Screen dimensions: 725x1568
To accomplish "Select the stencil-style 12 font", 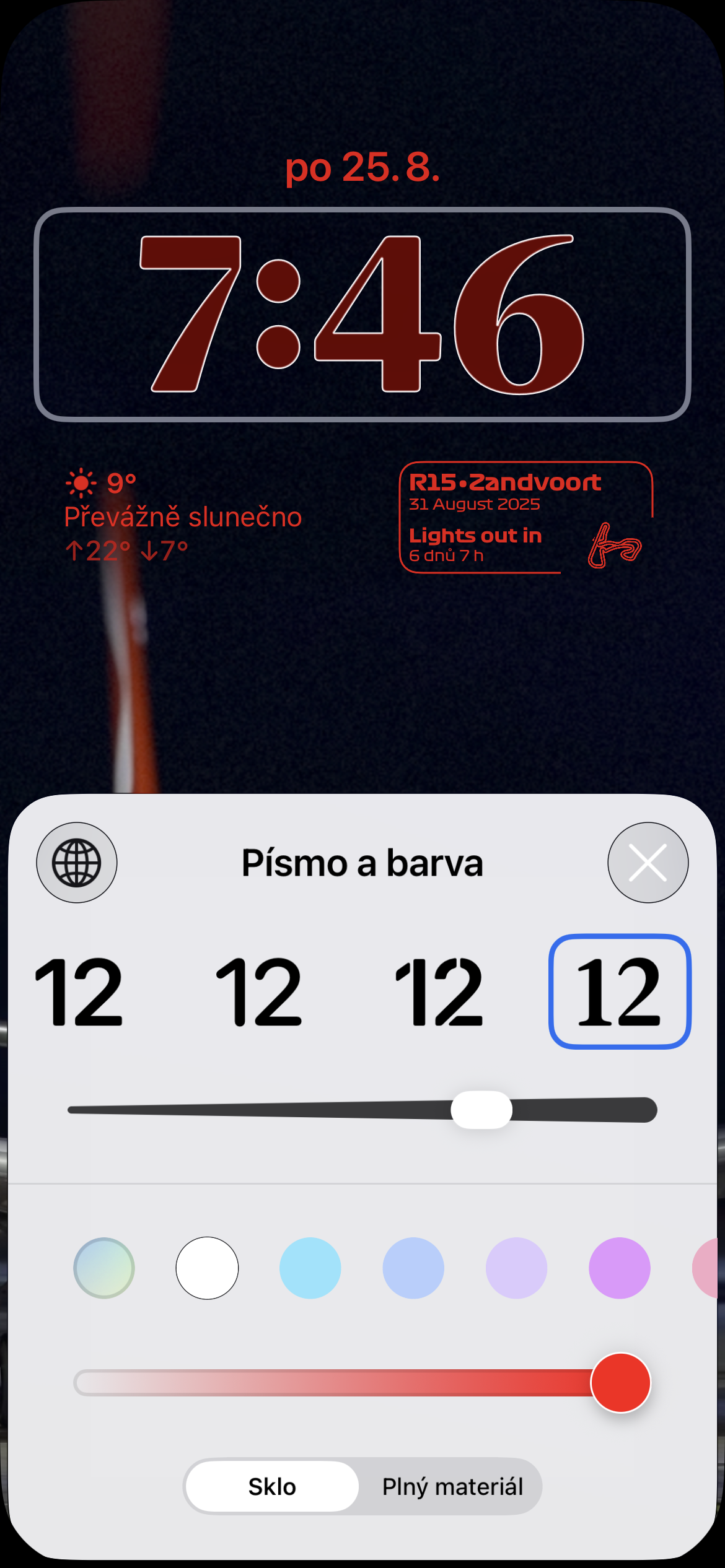I will point(439,991).
